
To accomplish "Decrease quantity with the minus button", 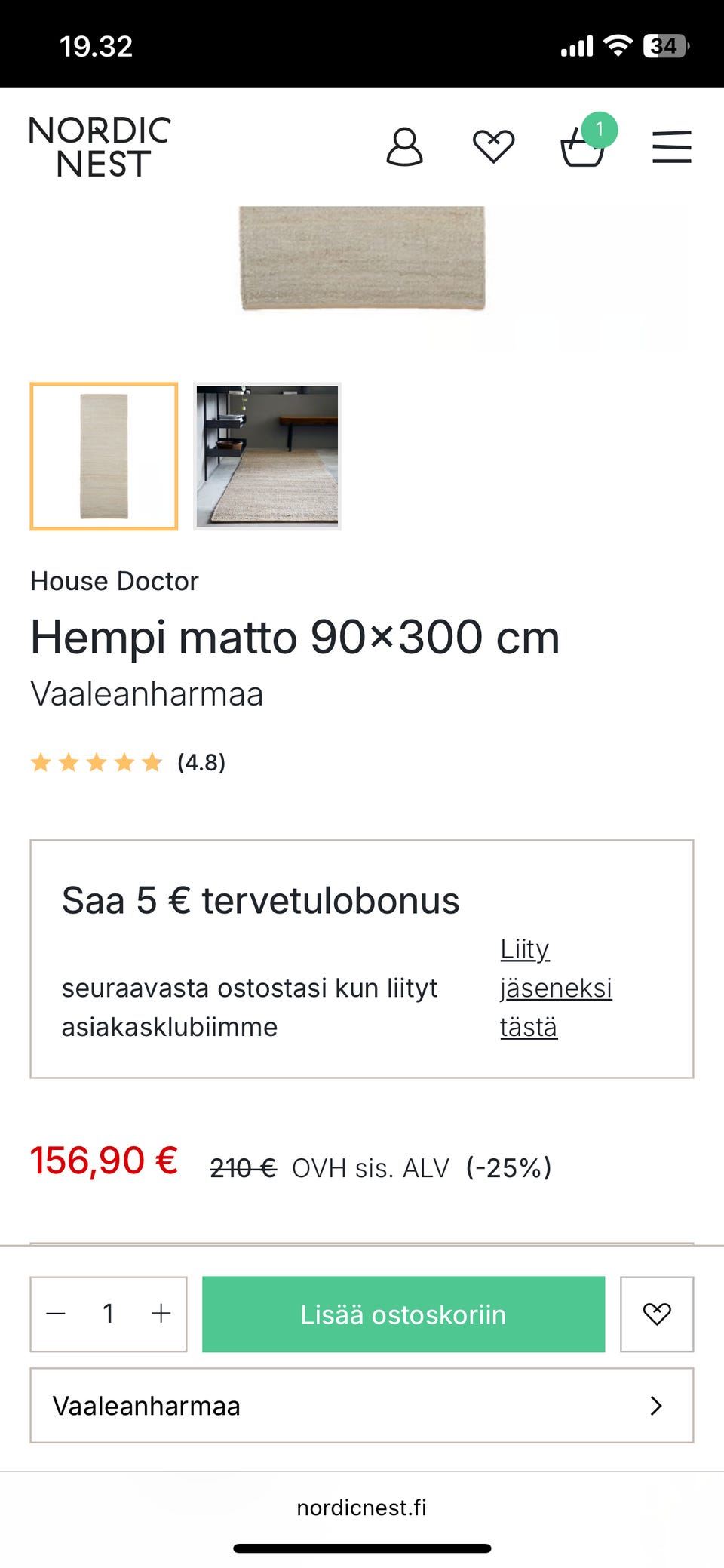I will pyautogui.click(x=57, y=1314).
